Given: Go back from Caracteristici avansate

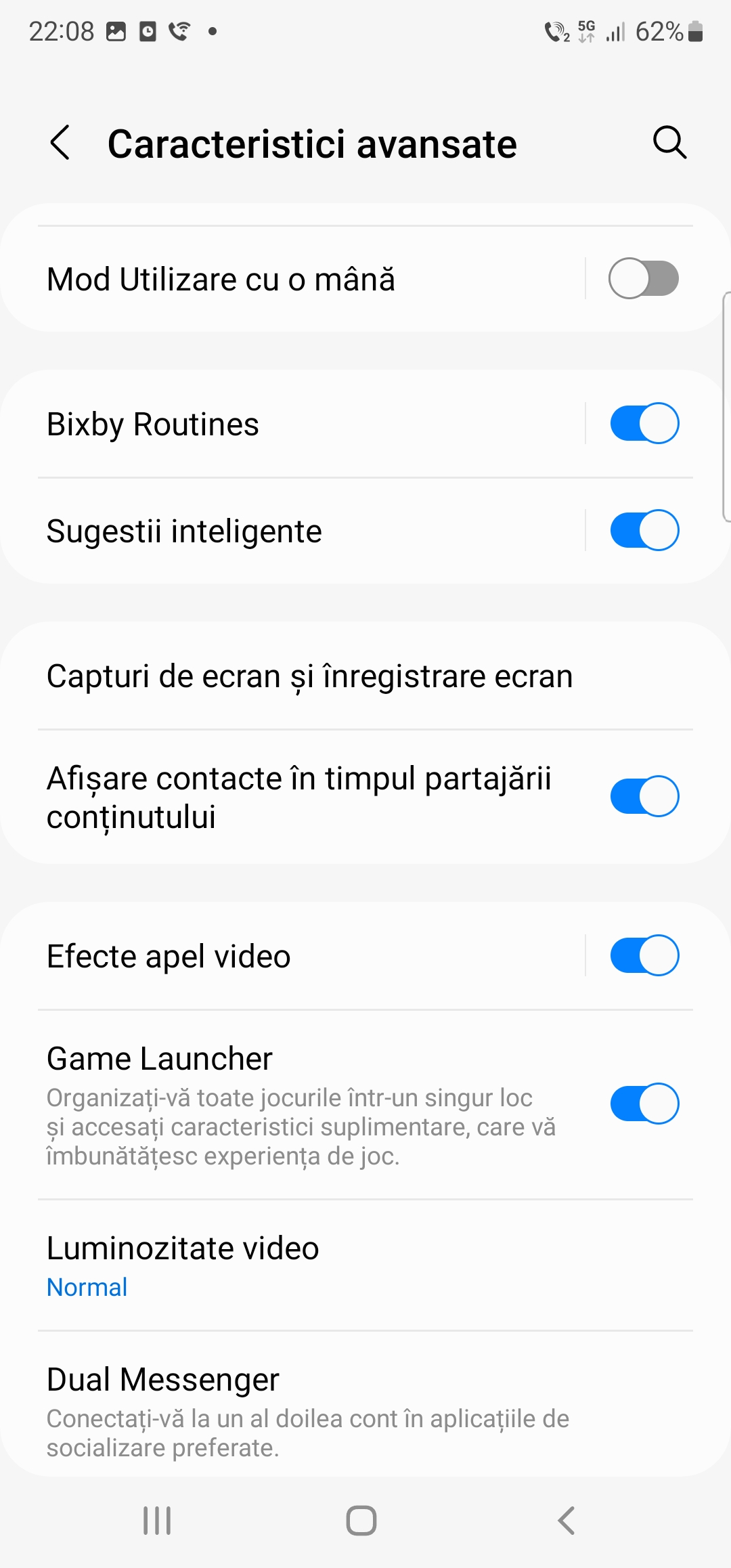Looking at the screenshot, I should [x=60, y=143].
